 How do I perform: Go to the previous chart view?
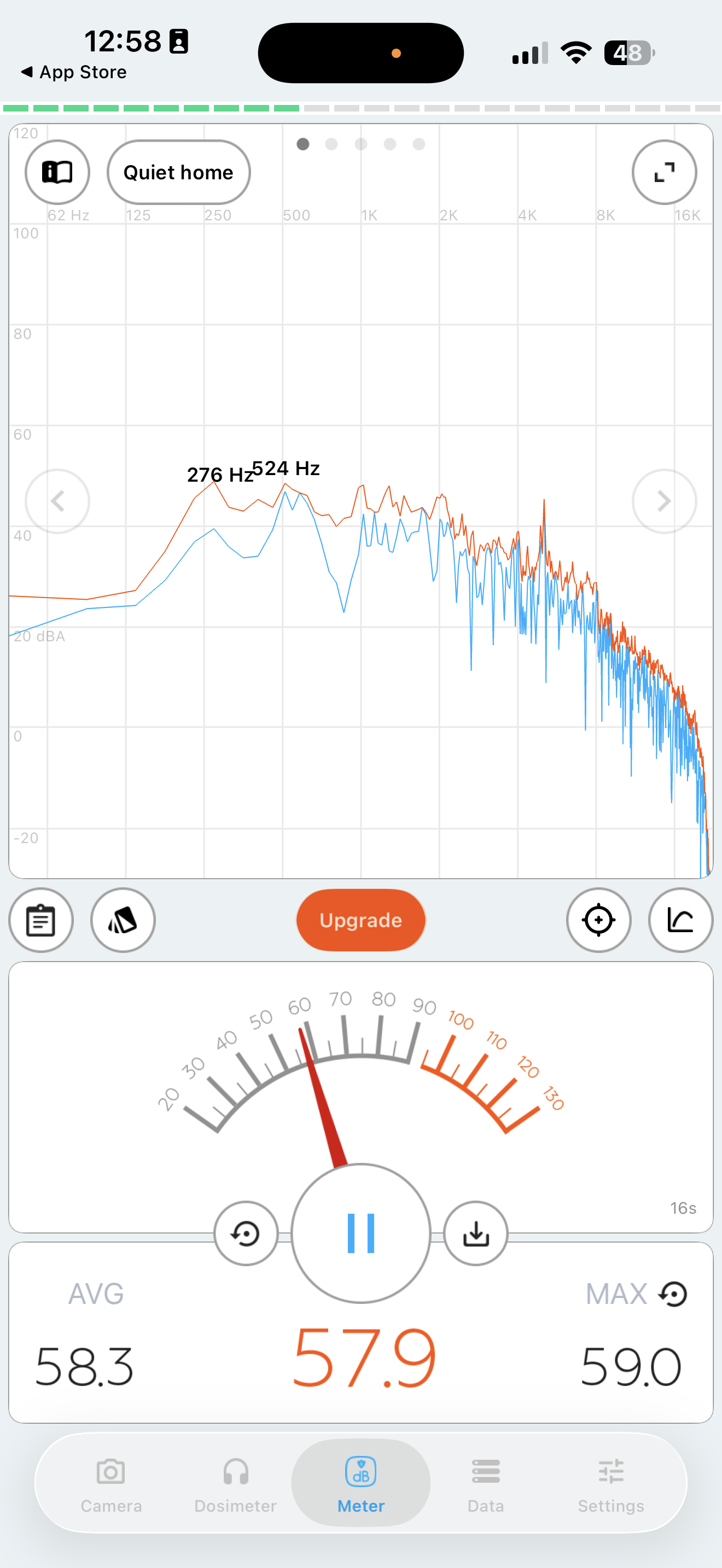[57, 501]
